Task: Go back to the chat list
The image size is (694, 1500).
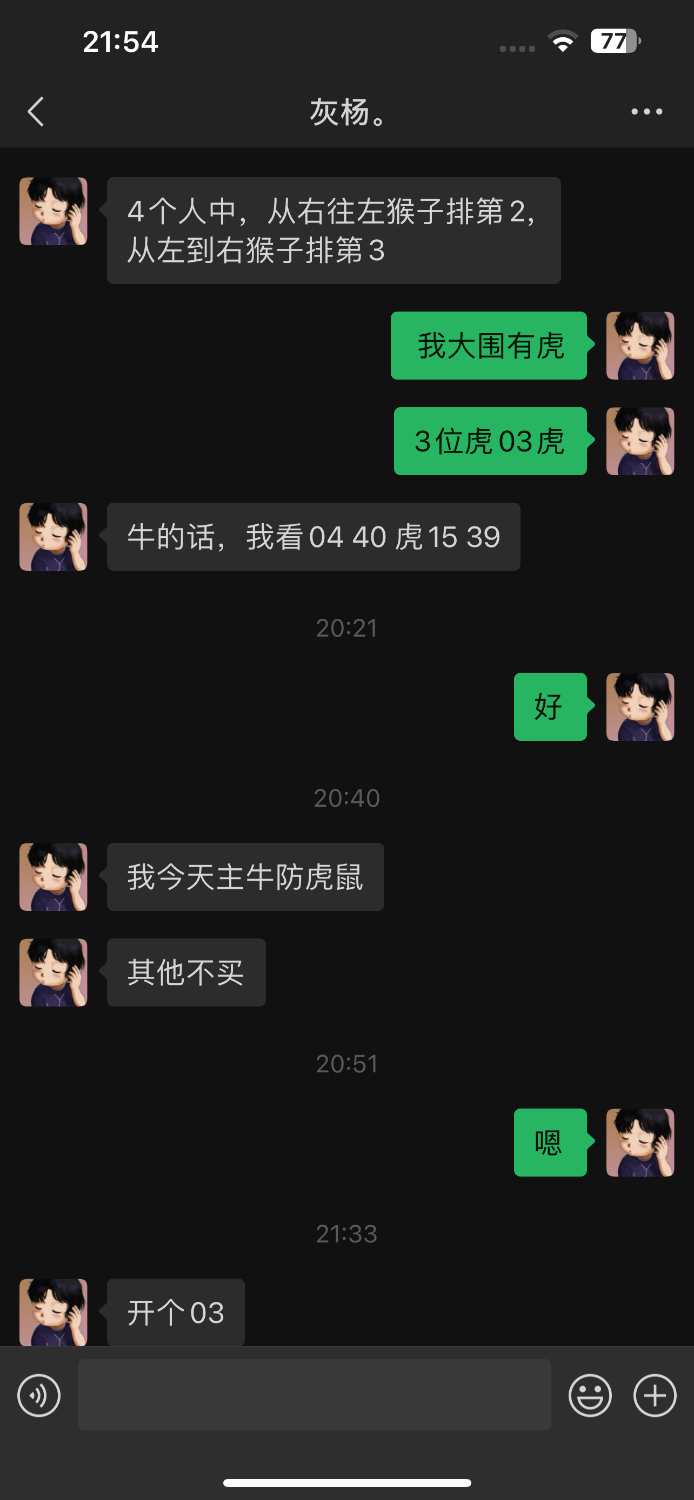Action: pyautogui.click(x=36, y=112)
